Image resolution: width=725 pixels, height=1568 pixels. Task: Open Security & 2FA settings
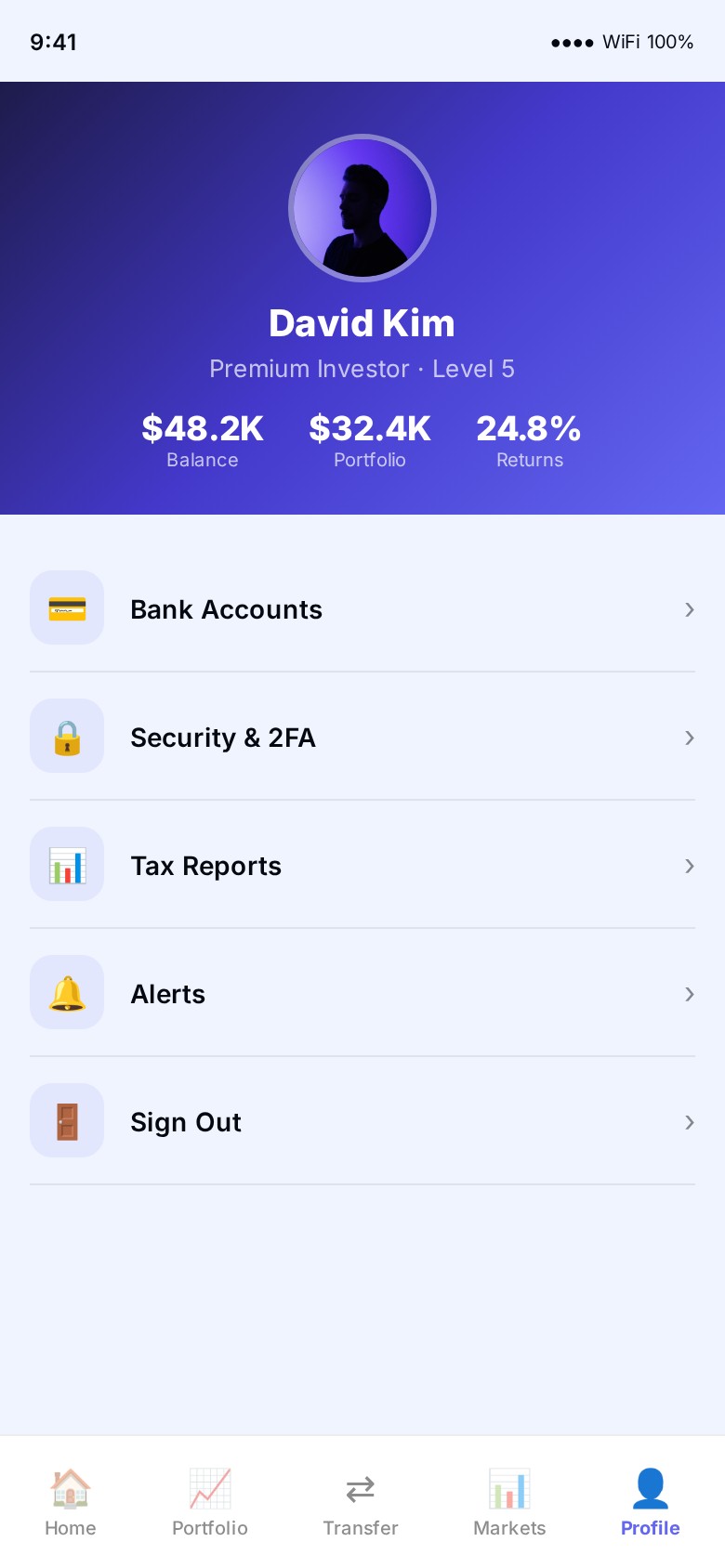click(x=362, y=738)
